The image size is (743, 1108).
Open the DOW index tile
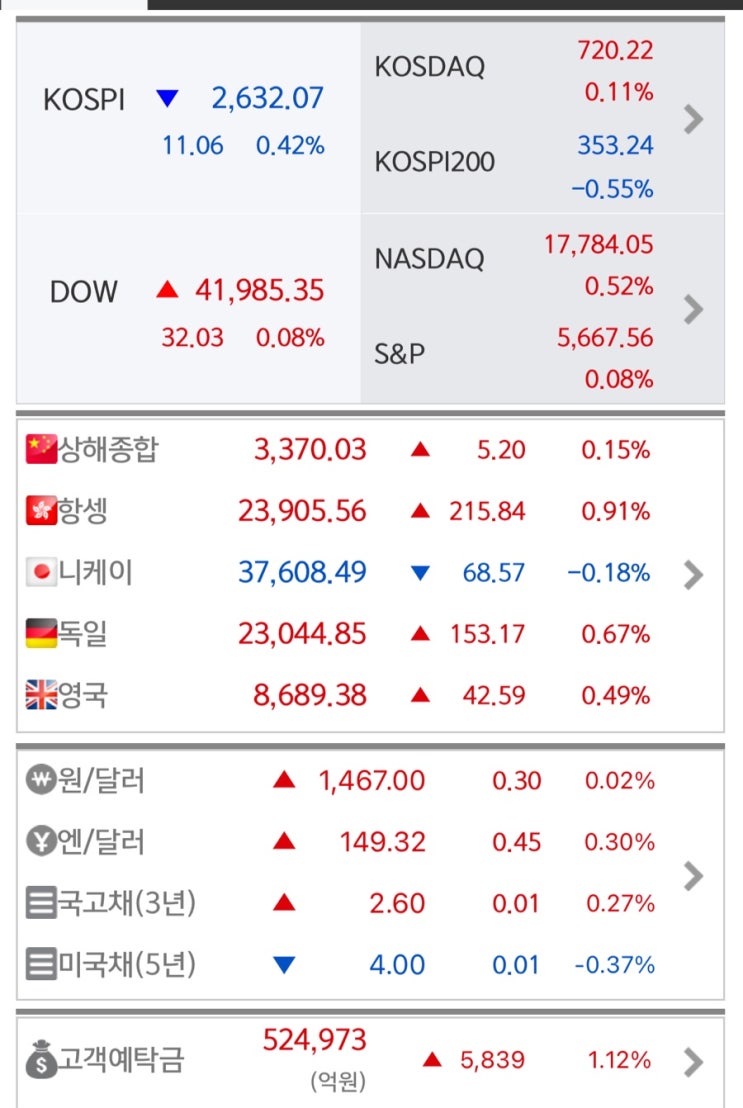(188, 308)
